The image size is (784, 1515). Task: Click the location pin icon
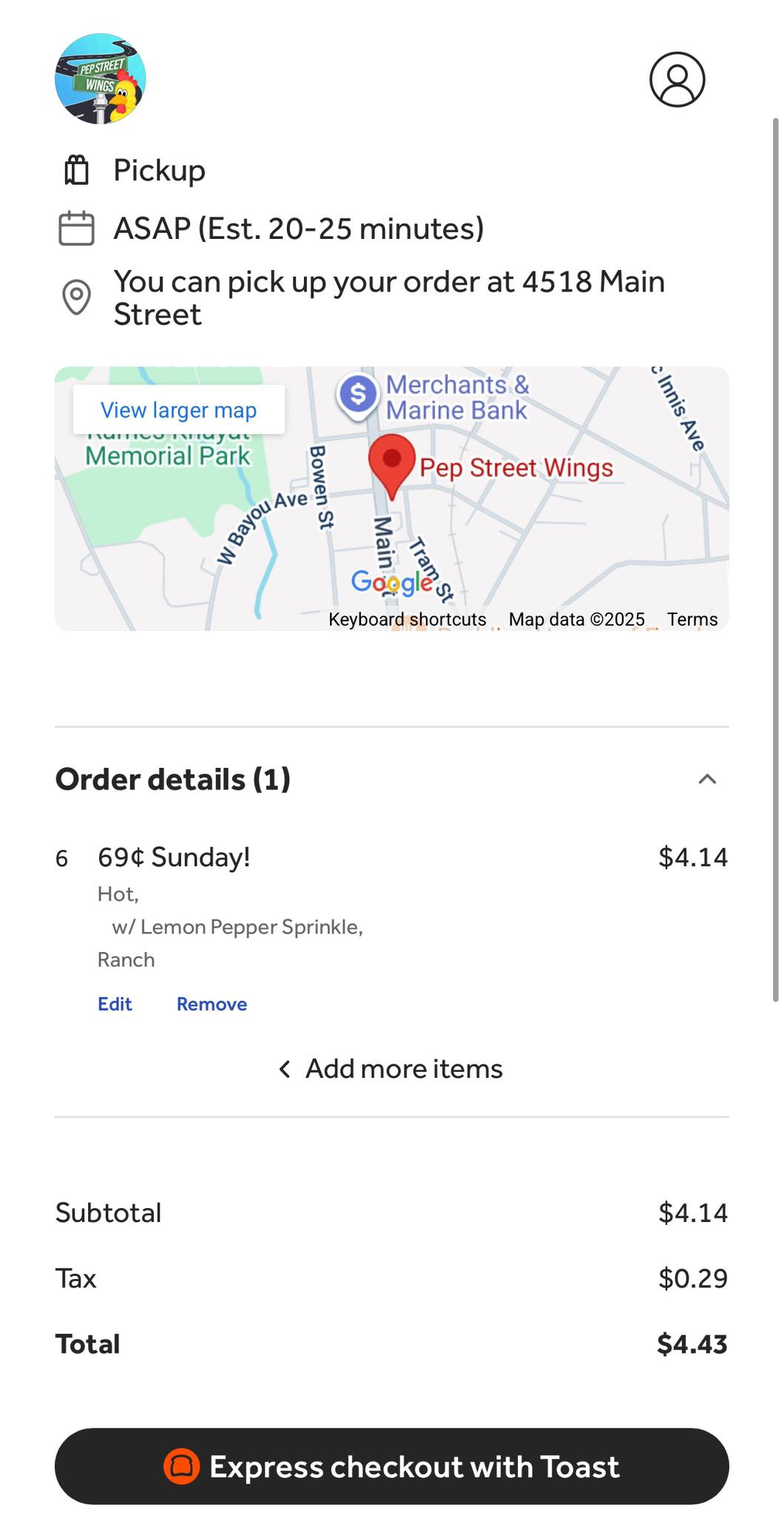76,297
